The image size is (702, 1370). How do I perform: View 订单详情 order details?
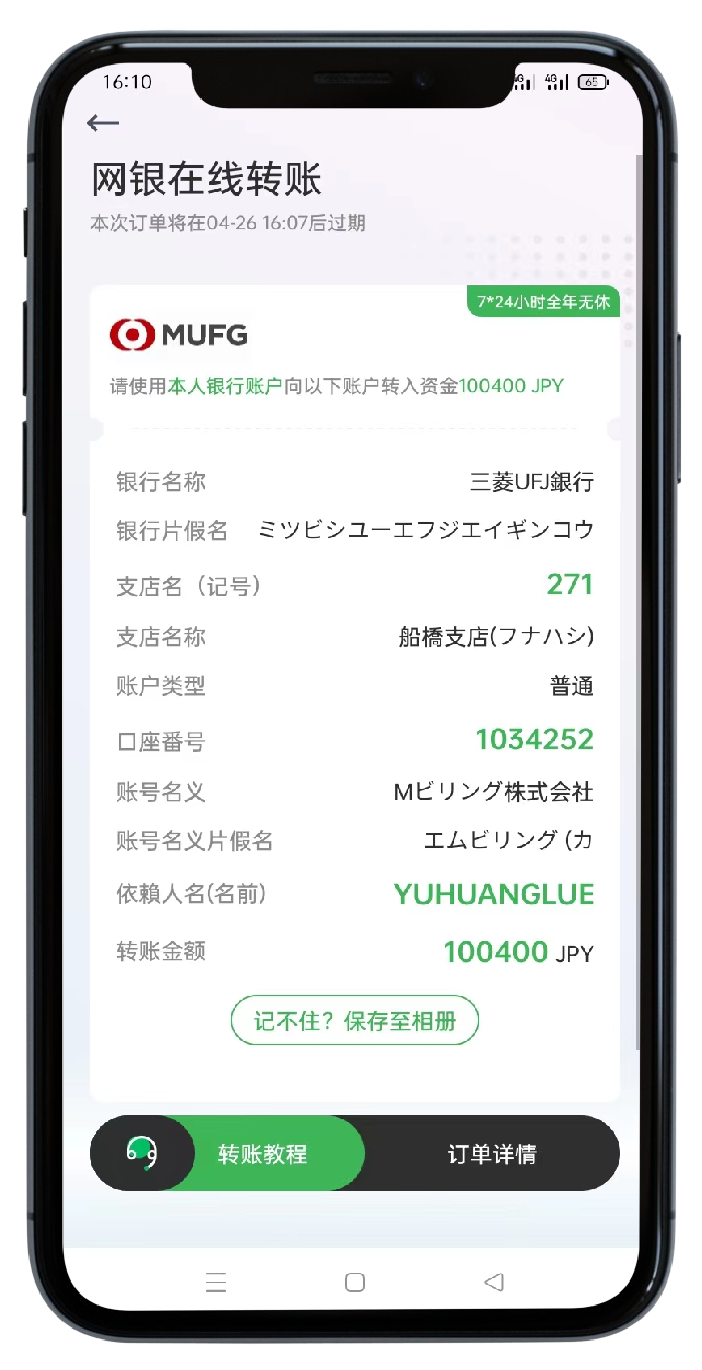click(x=492, y=1154)
